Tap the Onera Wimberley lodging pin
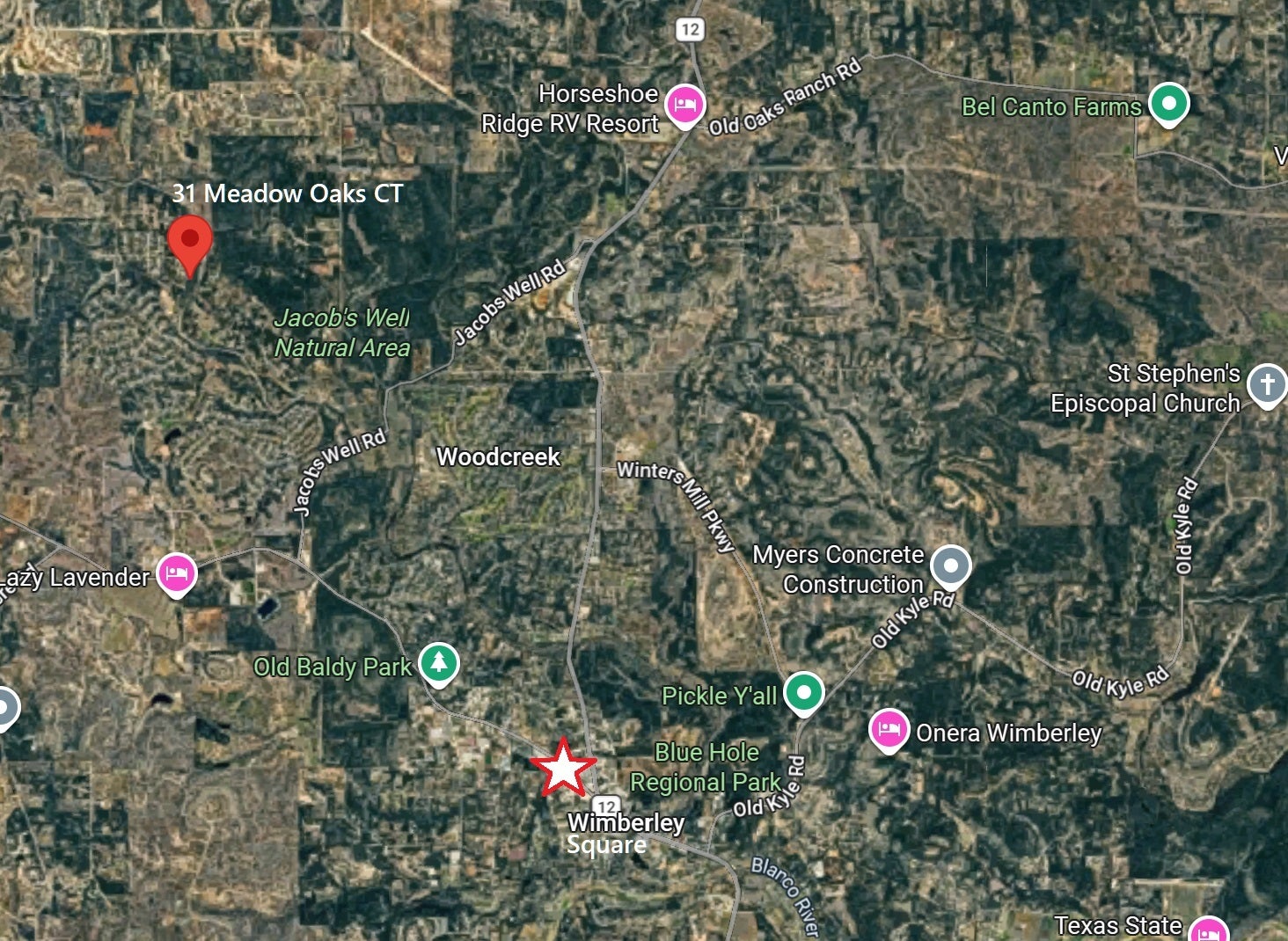Image resolution: width=1288 pixels, height=941 pixels. pyautogui.click(x=889, y=729)
